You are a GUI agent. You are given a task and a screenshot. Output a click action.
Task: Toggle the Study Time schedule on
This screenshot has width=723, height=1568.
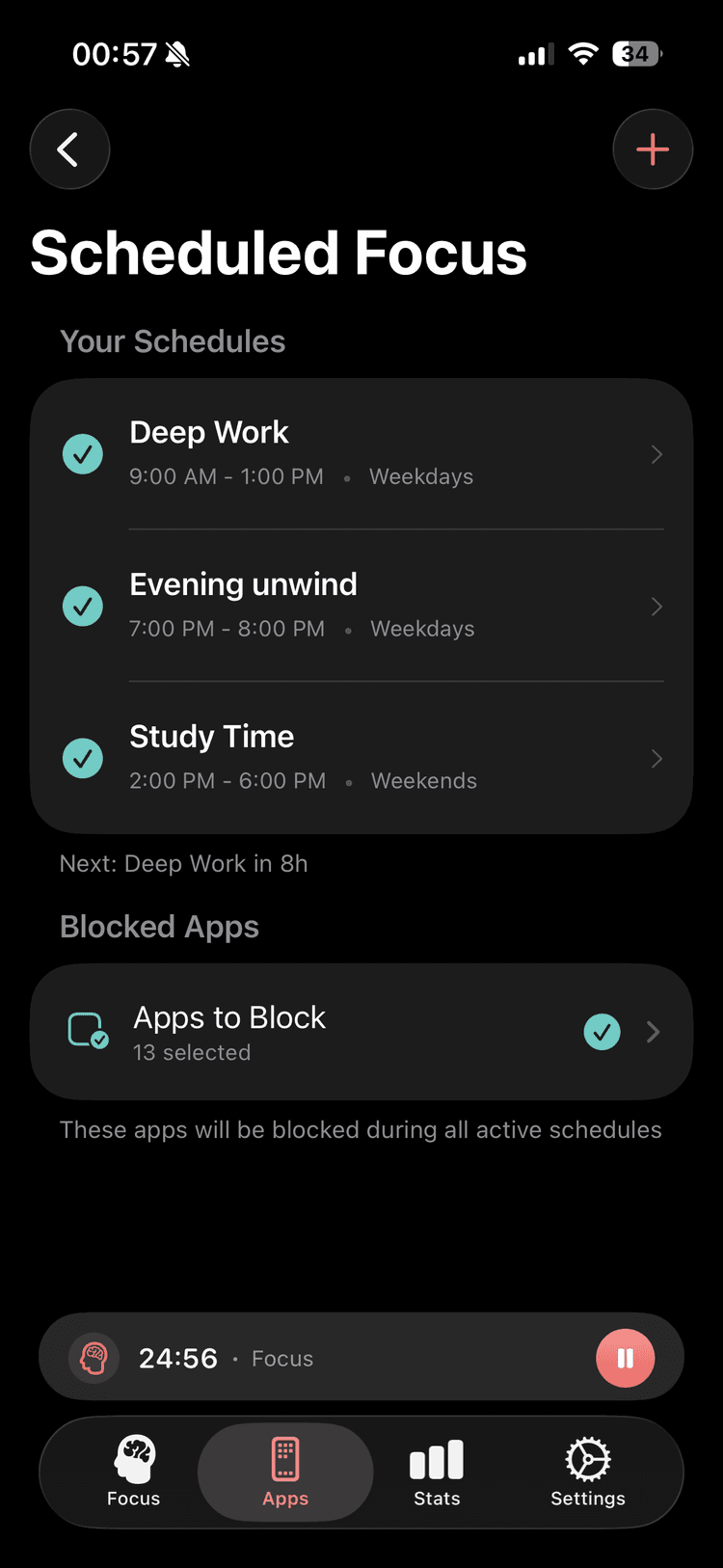[82, 758]
